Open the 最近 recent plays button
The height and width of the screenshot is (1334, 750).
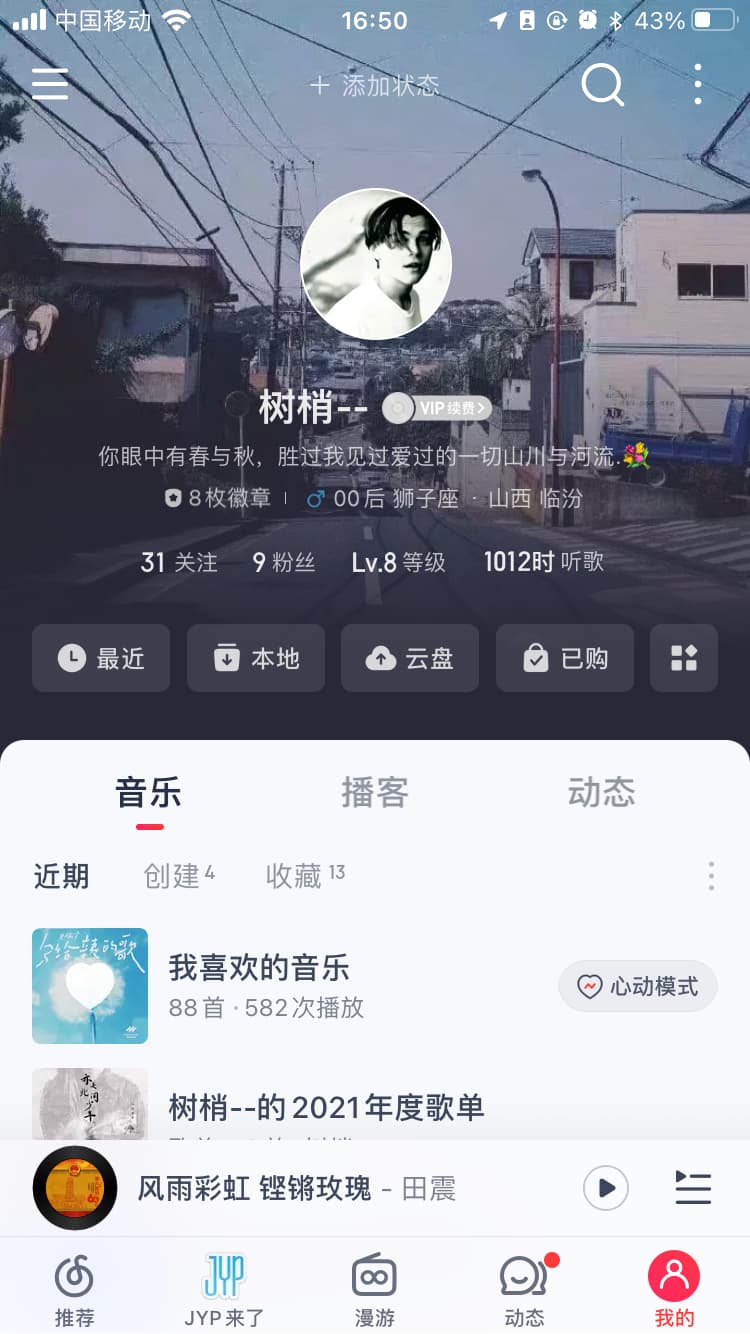101,658
